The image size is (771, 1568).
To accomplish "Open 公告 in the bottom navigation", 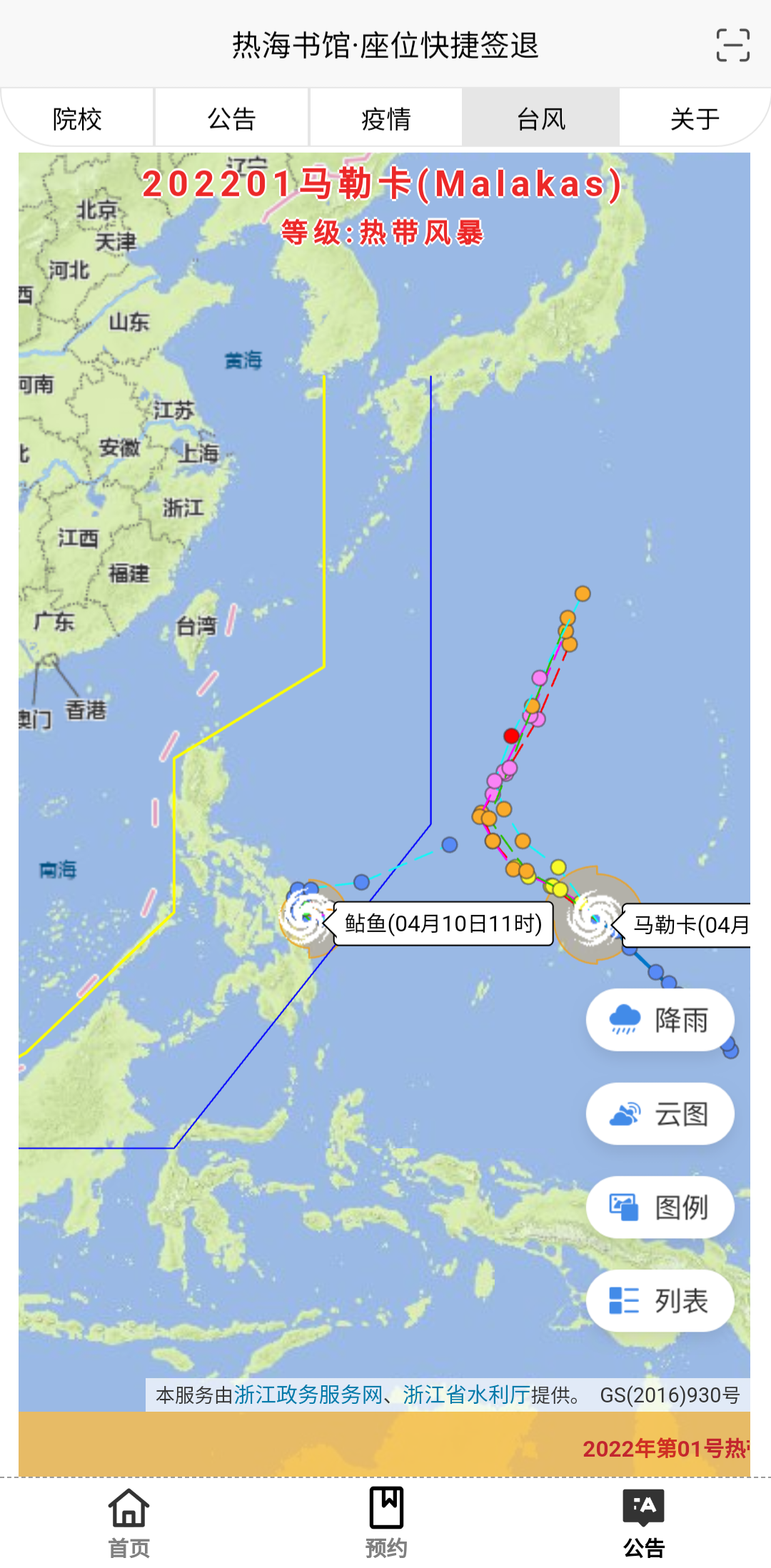I will (x=644, y=1523).
